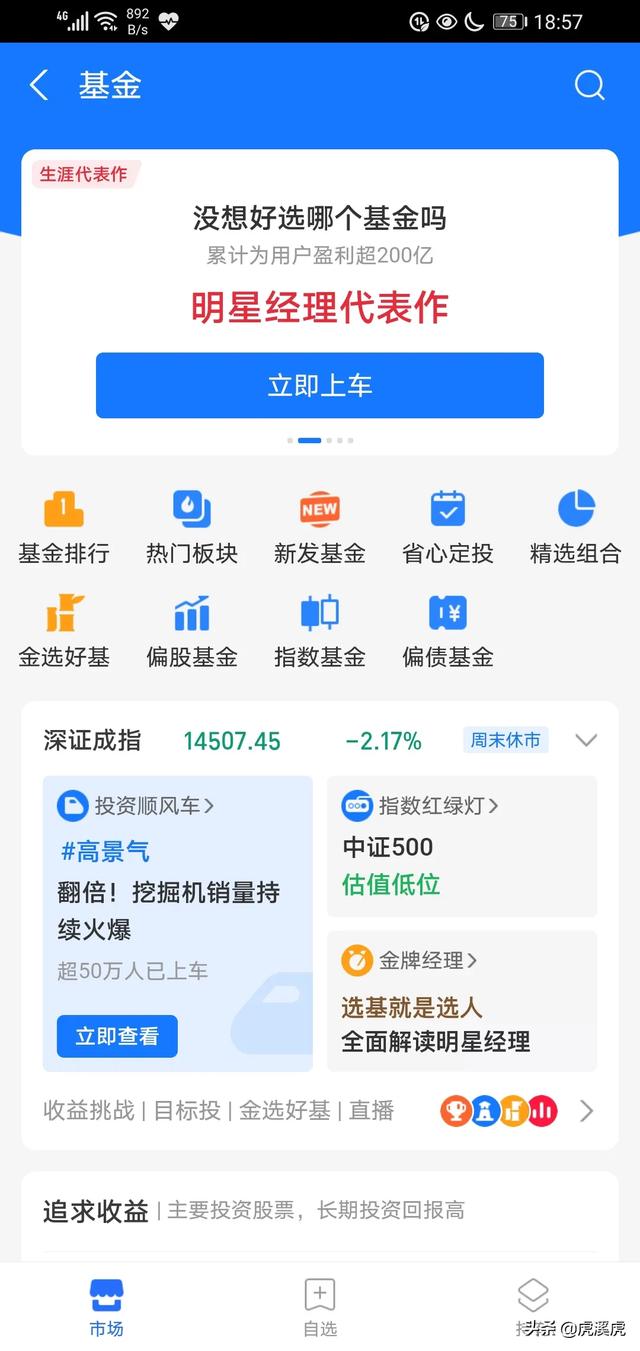Open 新发基金
This screenshot has width=640, height=1351.
click(x=320, y=527)
